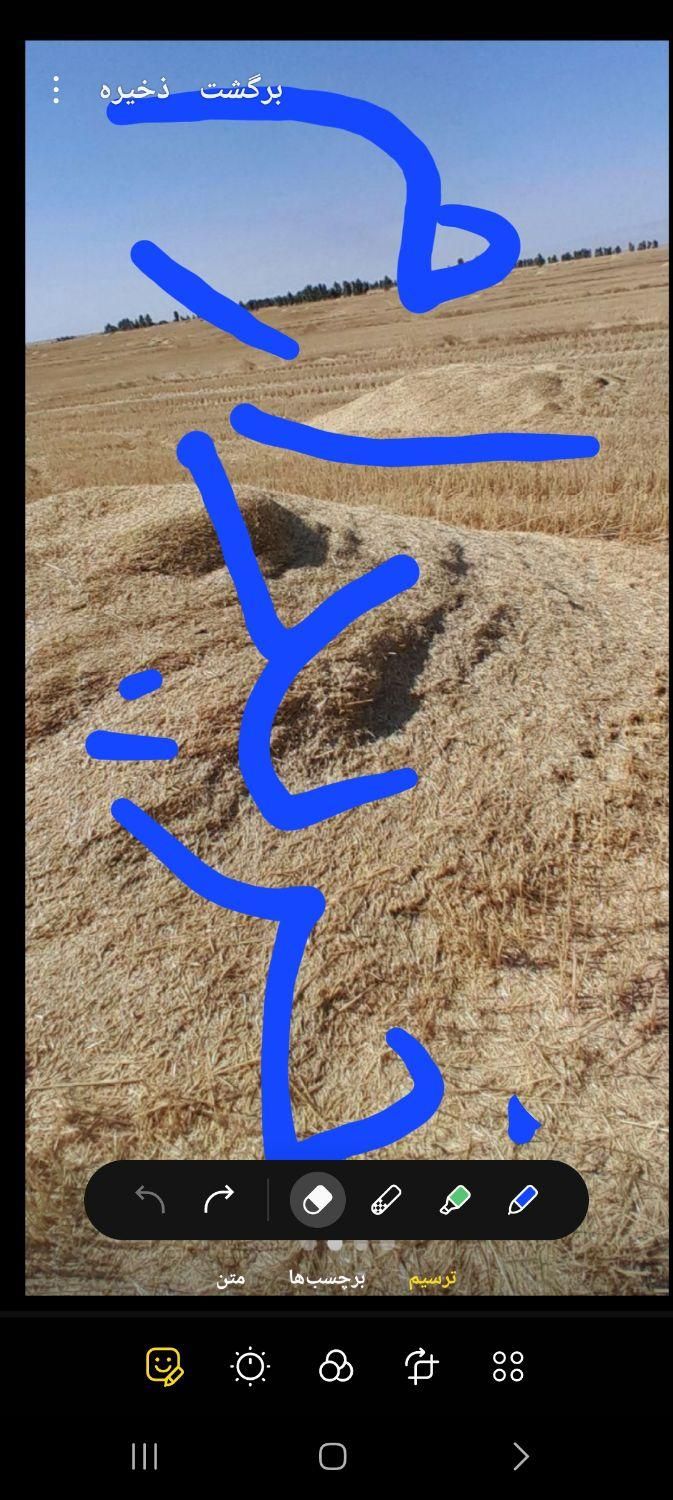Viewport: 673px width, 1500px height.
Task: Open recent apps from navigation bar
Action: (x=145, y=1456)
